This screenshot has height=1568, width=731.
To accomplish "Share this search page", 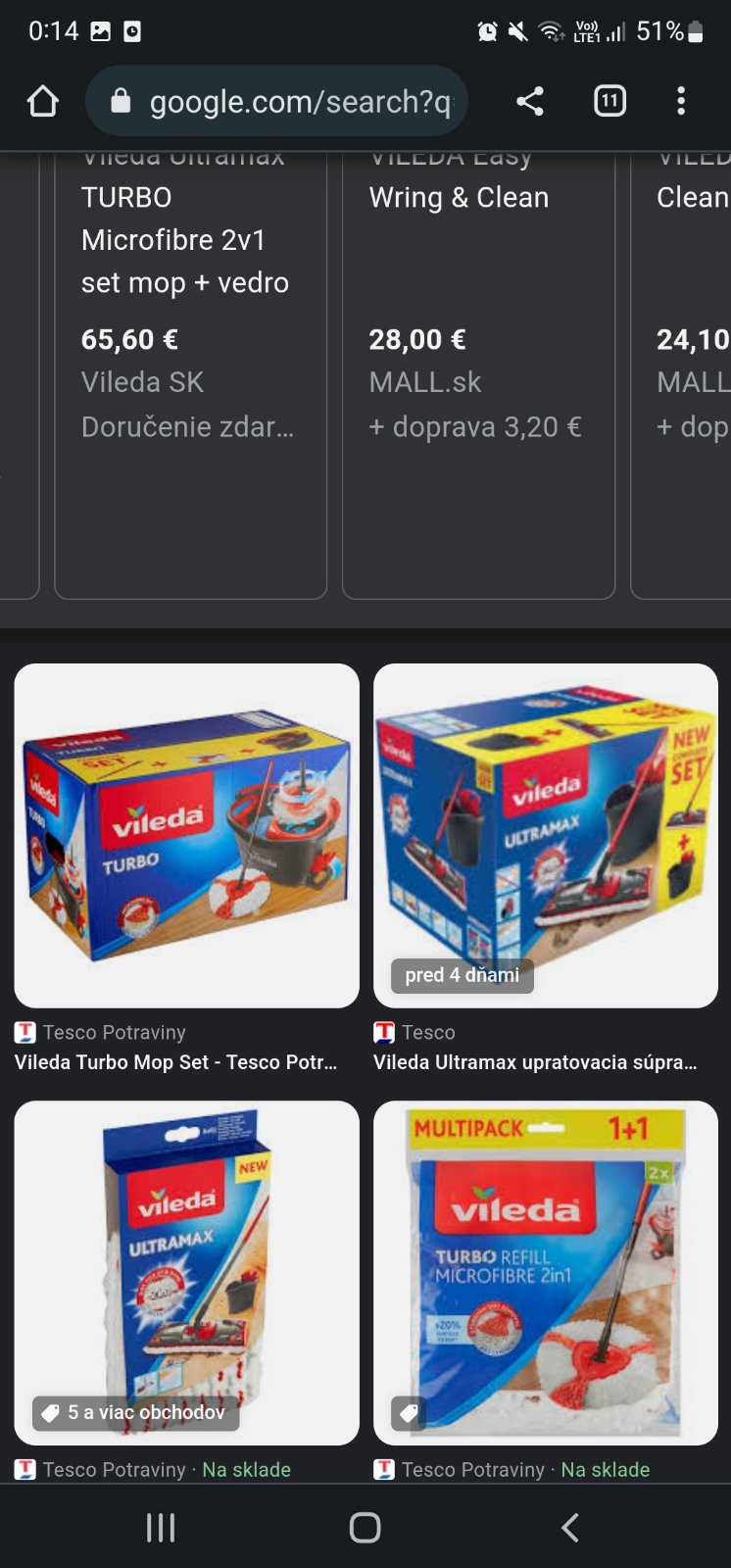I will 530,101.
